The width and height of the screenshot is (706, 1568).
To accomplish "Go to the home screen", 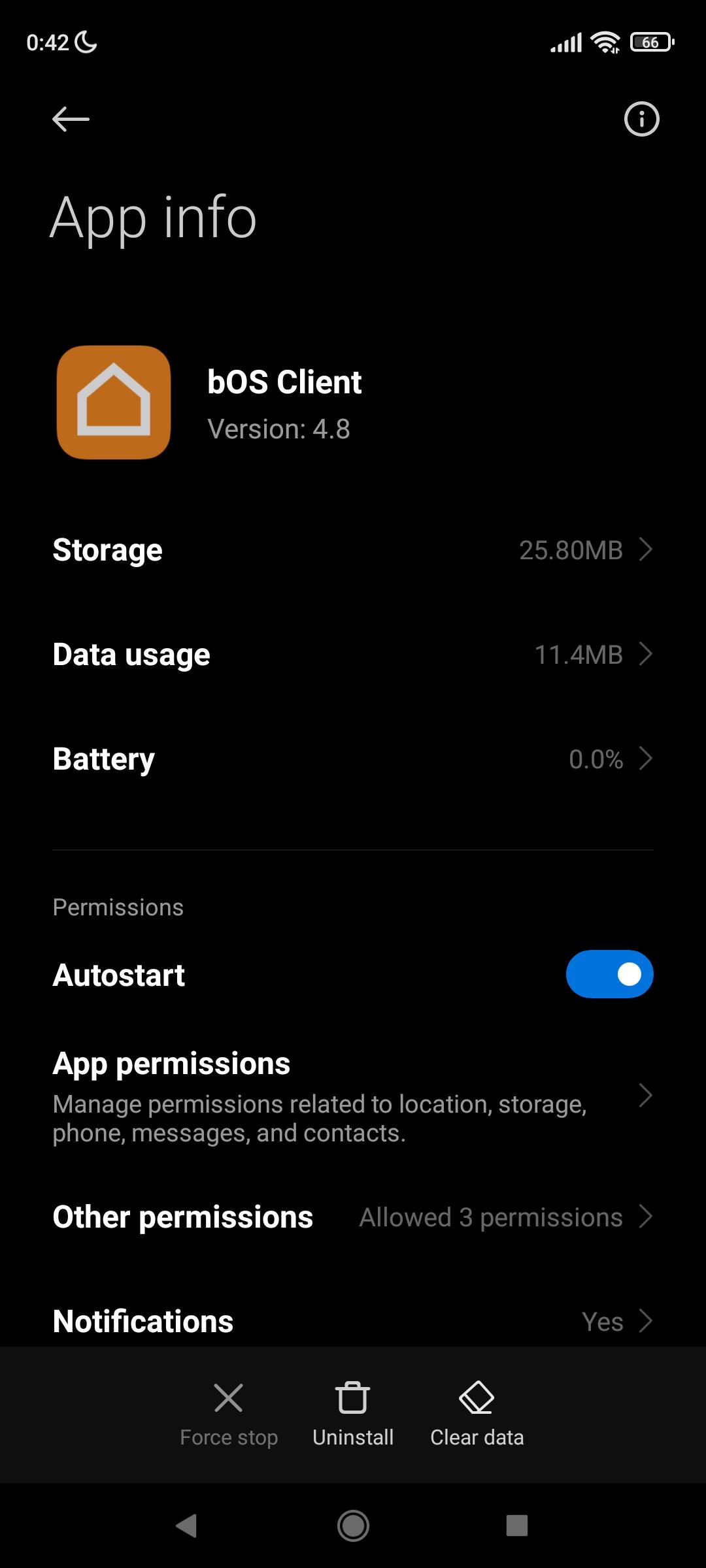I will click(x=353, y=1526).
